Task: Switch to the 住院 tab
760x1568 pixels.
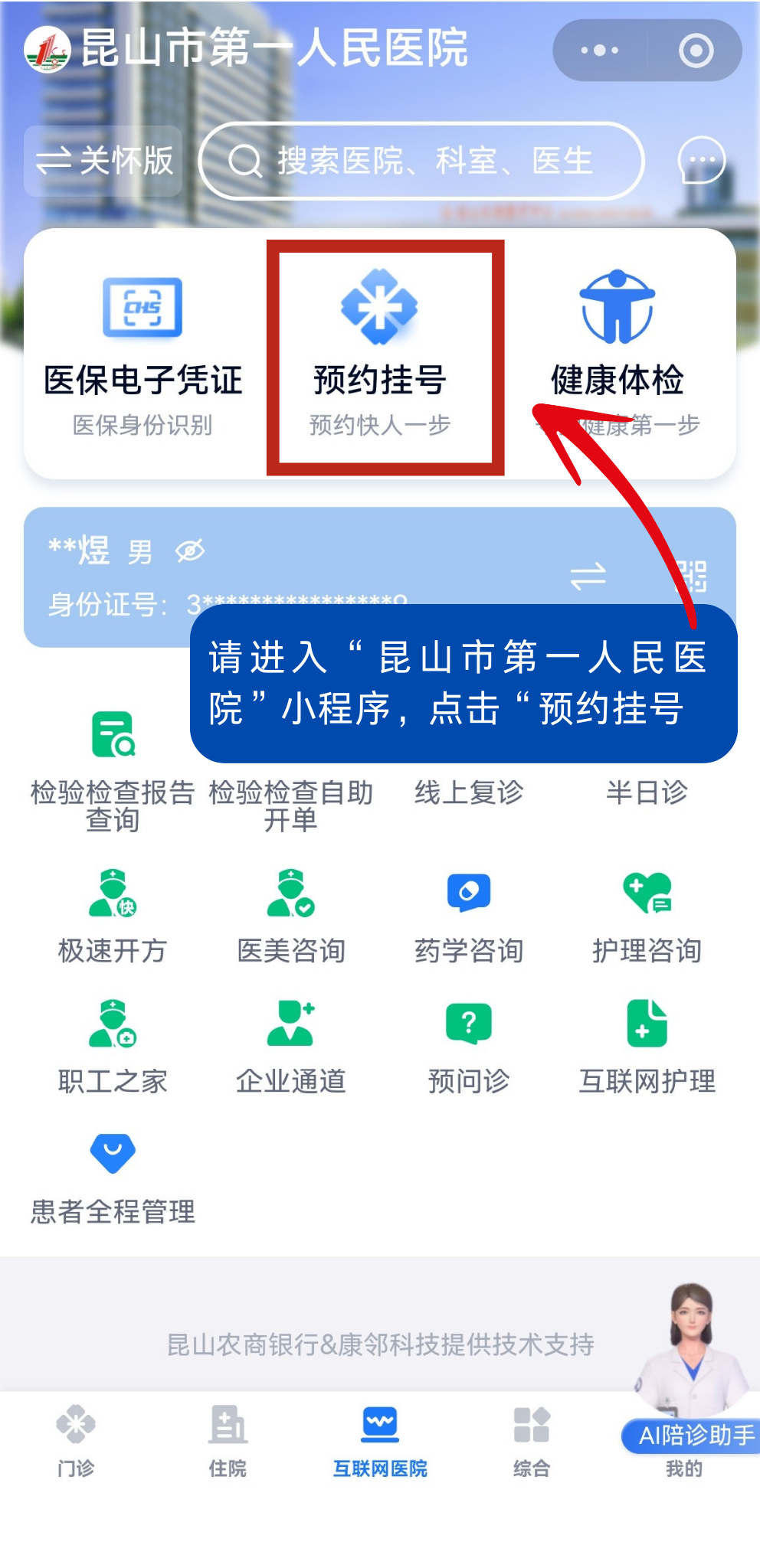Action: click(228, 1441)
